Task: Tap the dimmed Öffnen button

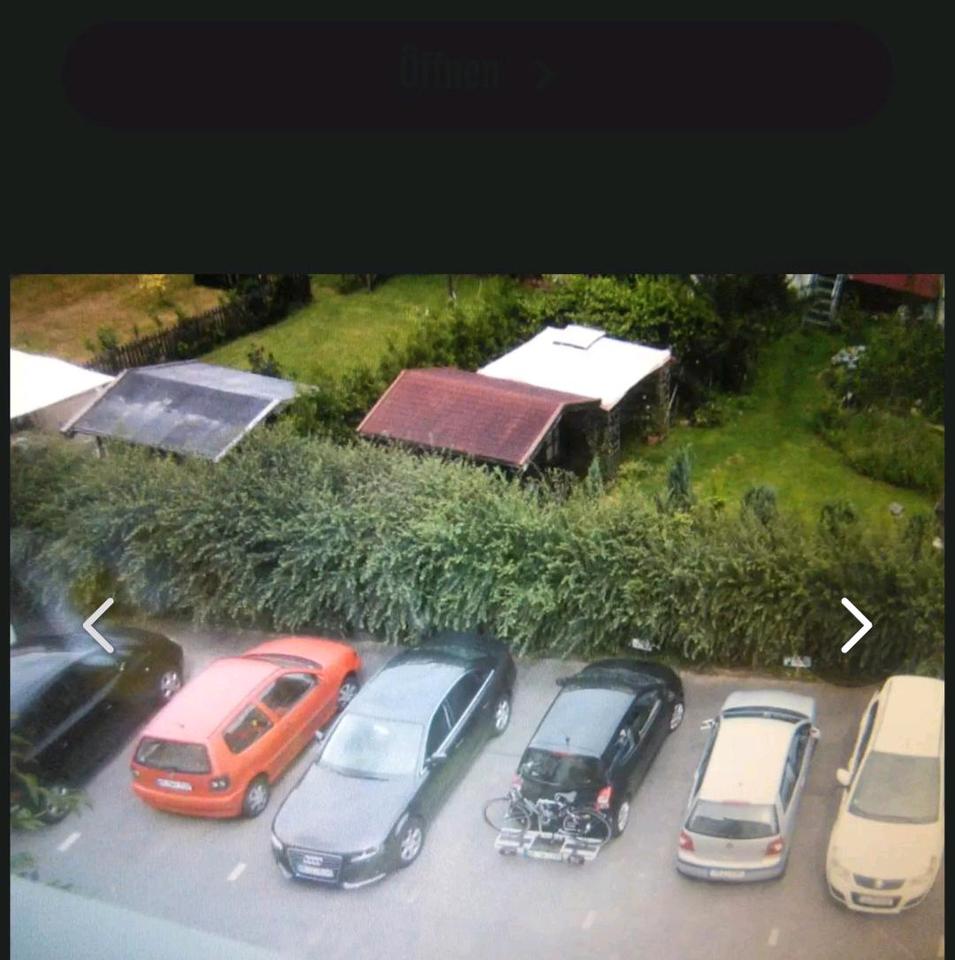Action: (477, 73)
